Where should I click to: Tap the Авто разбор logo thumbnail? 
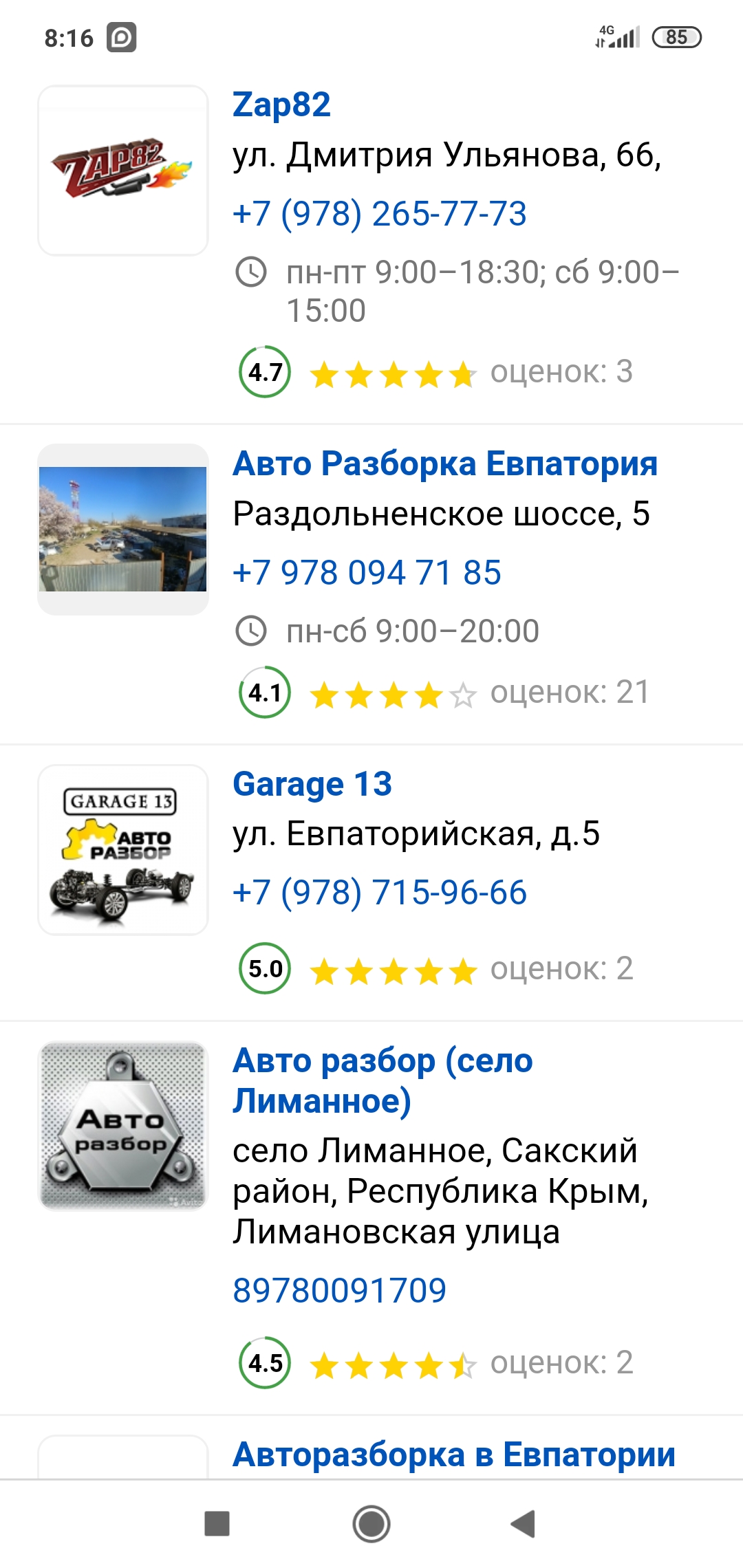coord(123,1126)
